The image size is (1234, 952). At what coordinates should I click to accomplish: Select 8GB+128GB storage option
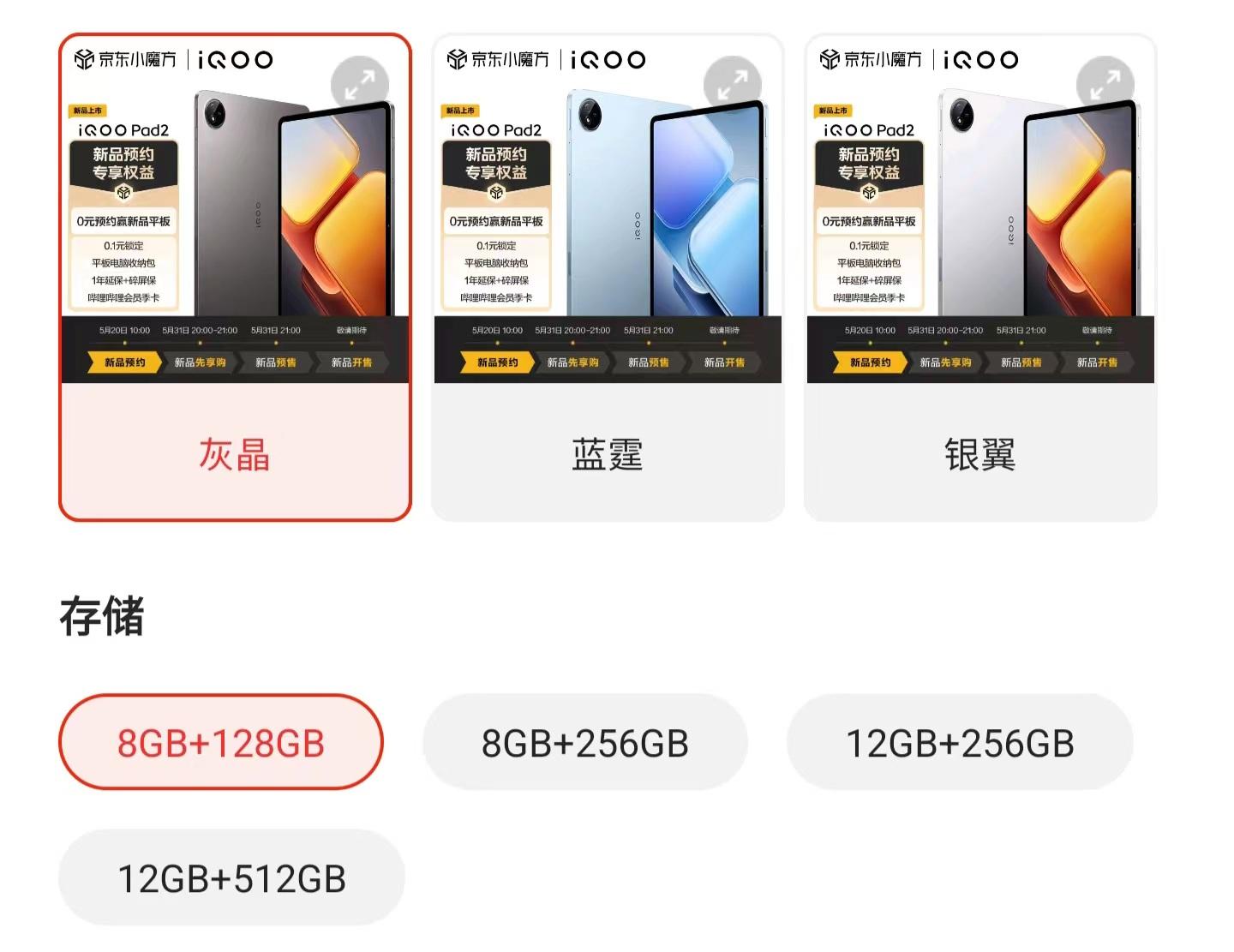point(220,742)
